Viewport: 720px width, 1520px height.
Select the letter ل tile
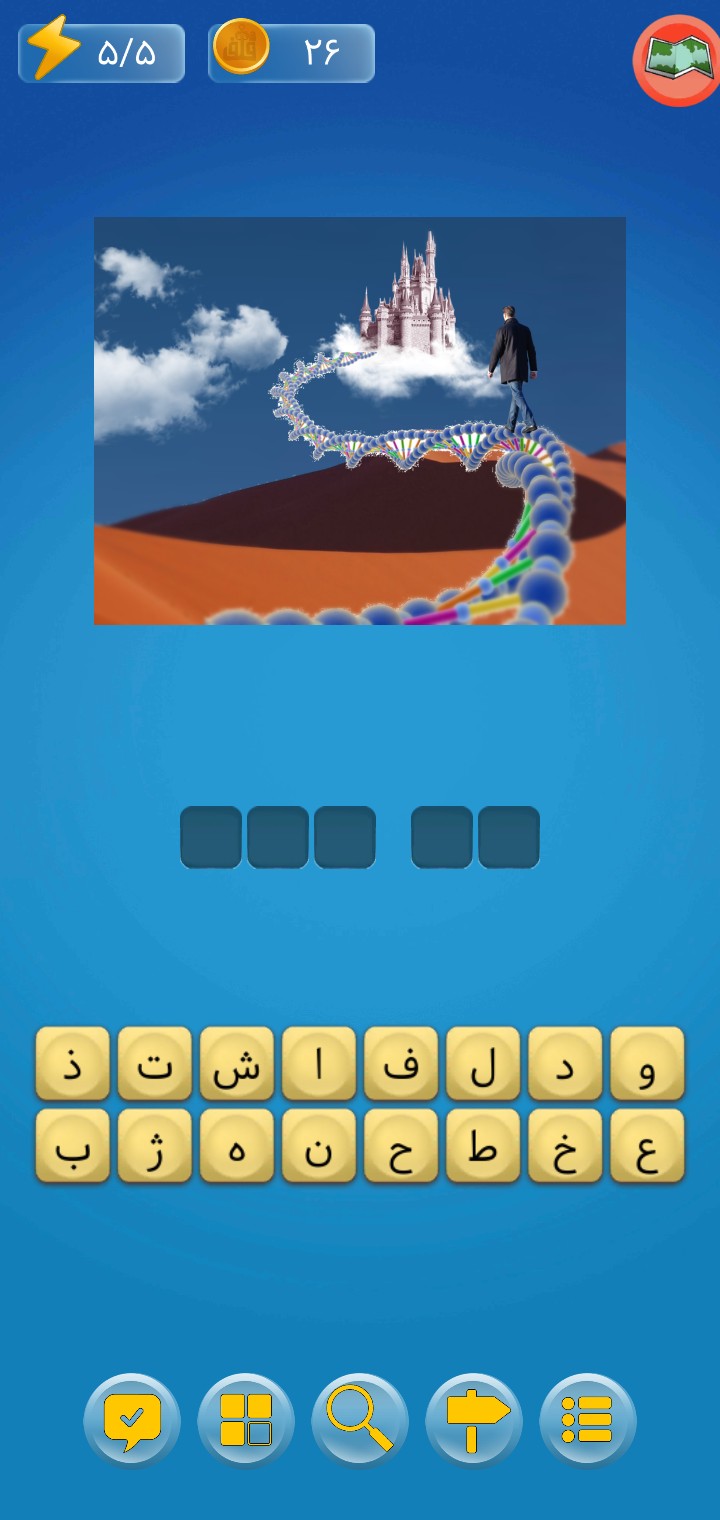pos(483,1064)
